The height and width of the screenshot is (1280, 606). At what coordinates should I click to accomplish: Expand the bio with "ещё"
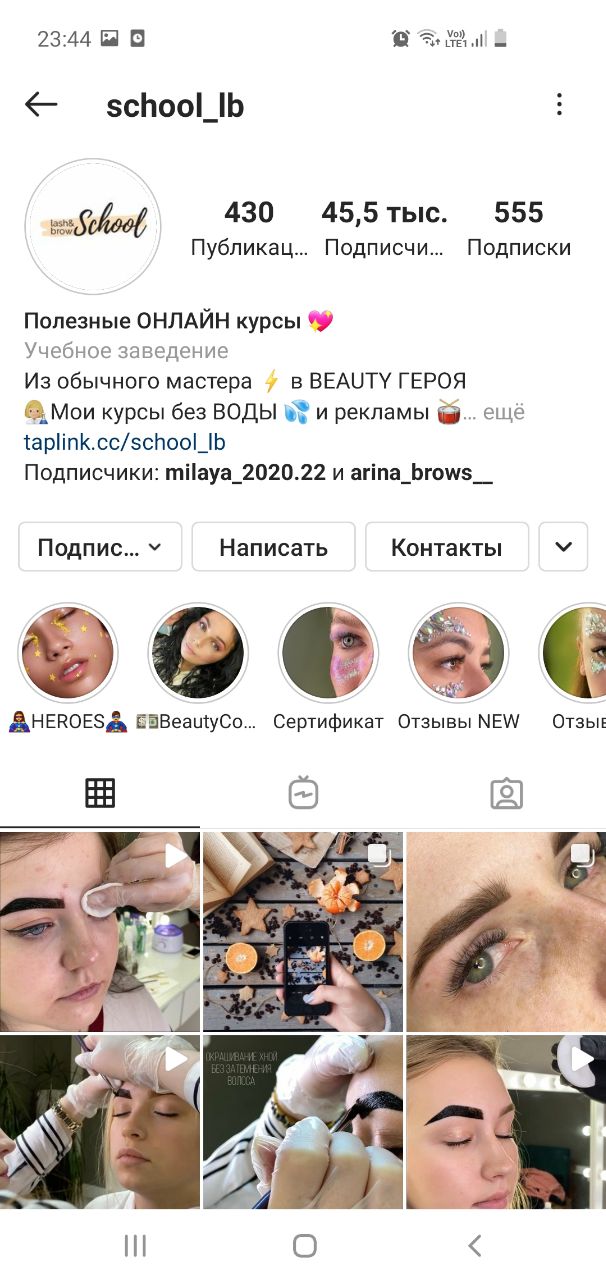point(504,412)
